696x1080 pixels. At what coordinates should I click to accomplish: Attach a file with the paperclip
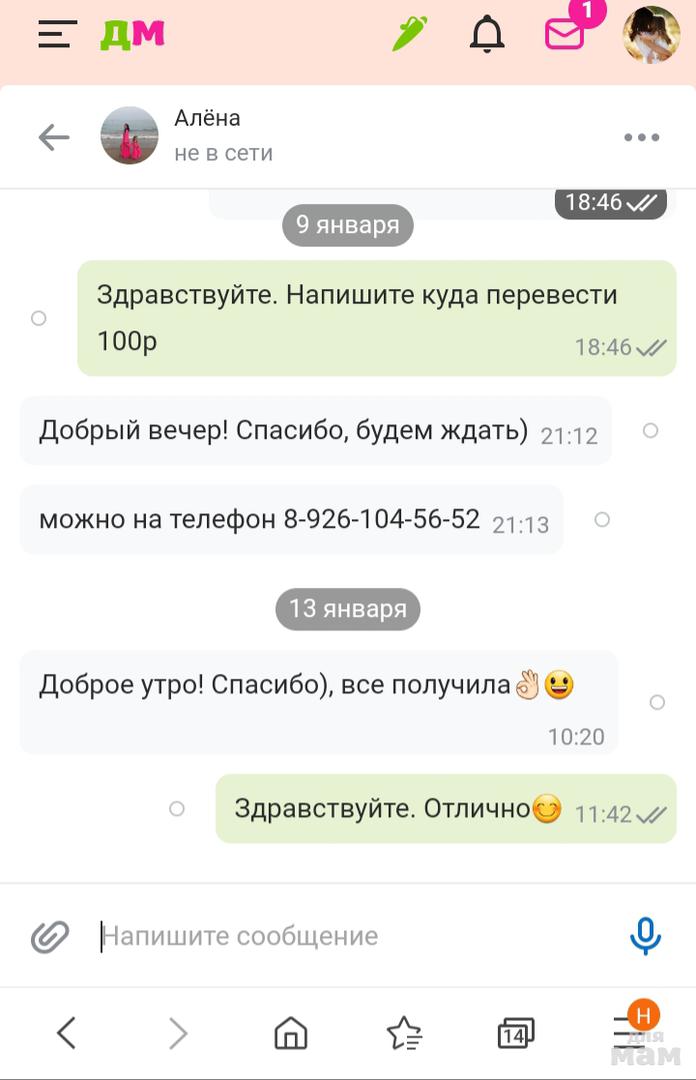click(x=50, y=937)
